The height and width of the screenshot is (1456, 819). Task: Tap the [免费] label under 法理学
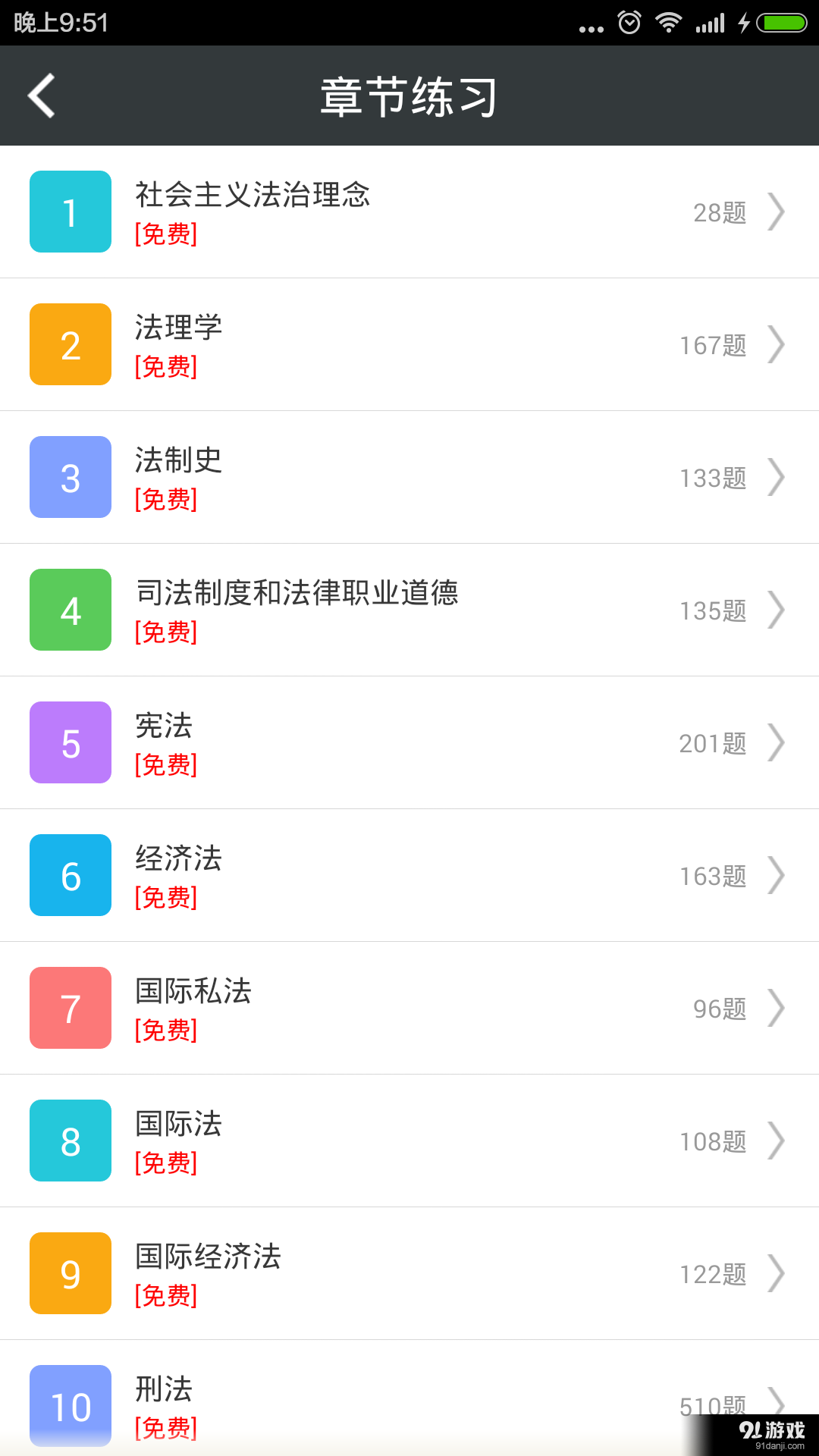165,368
